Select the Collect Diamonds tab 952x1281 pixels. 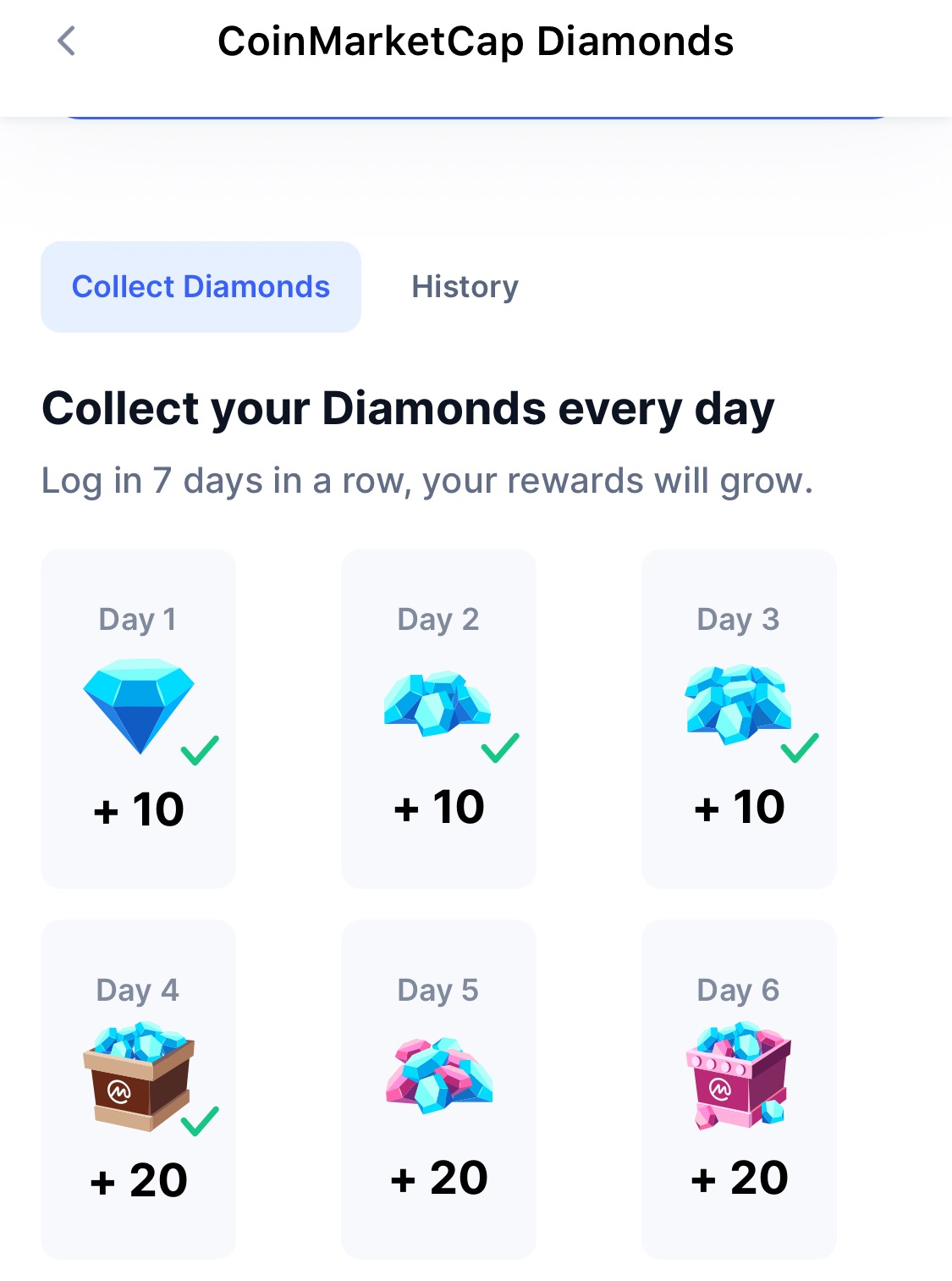coord(201,287)
